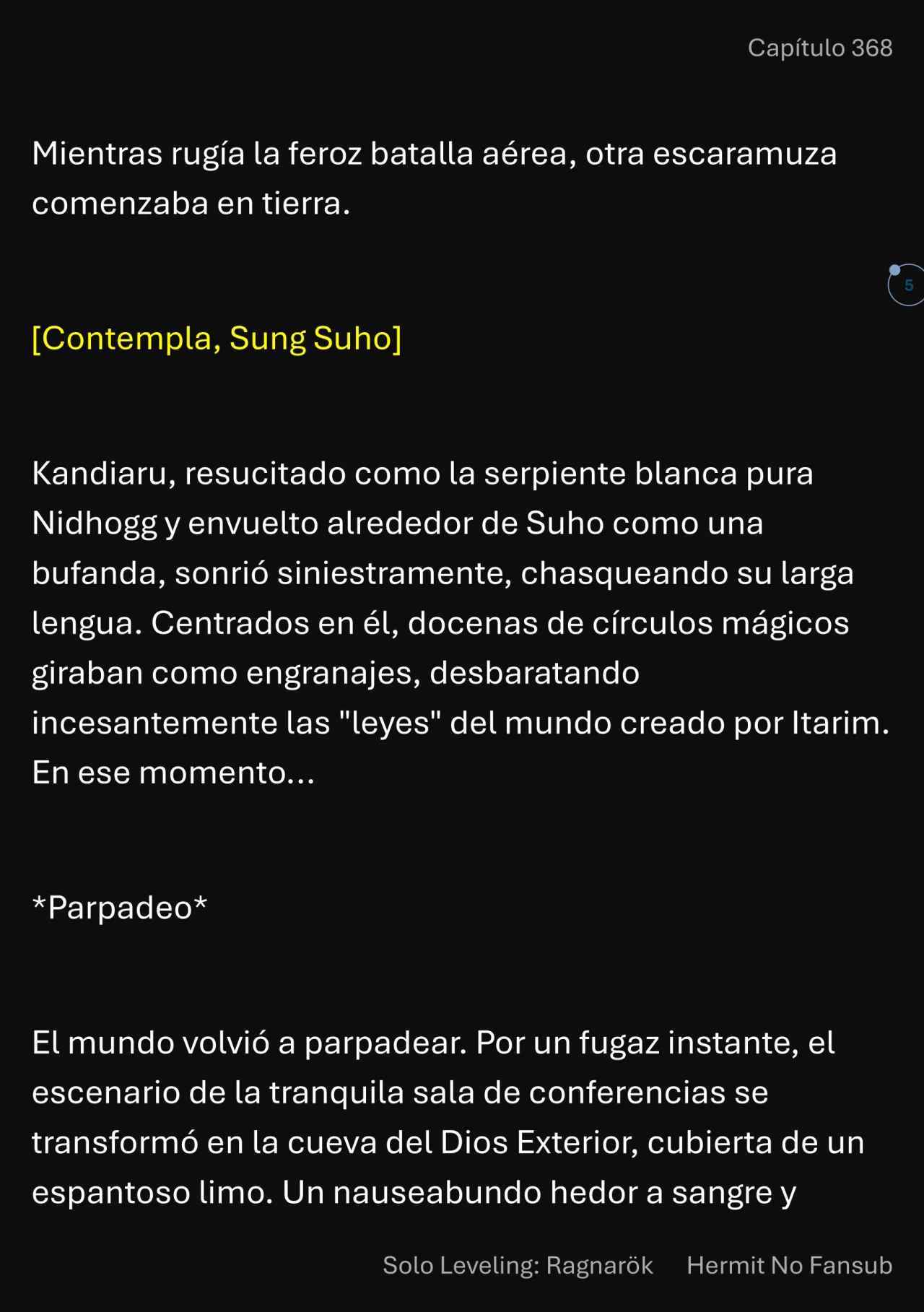The image size is (924, 1312).
Task: Tap the floating bubble showing 5
Action: 907,285
